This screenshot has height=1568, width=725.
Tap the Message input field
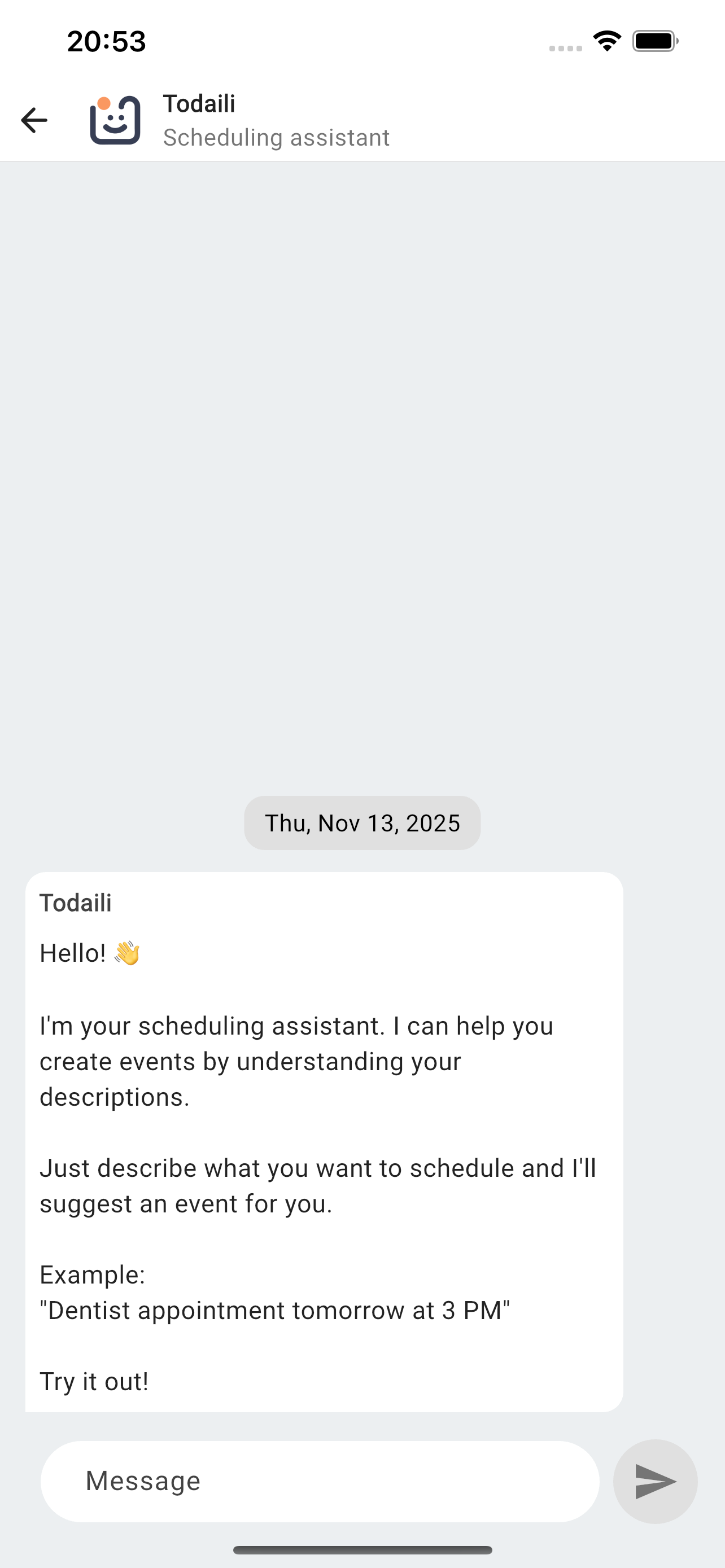coord(322,1481)
